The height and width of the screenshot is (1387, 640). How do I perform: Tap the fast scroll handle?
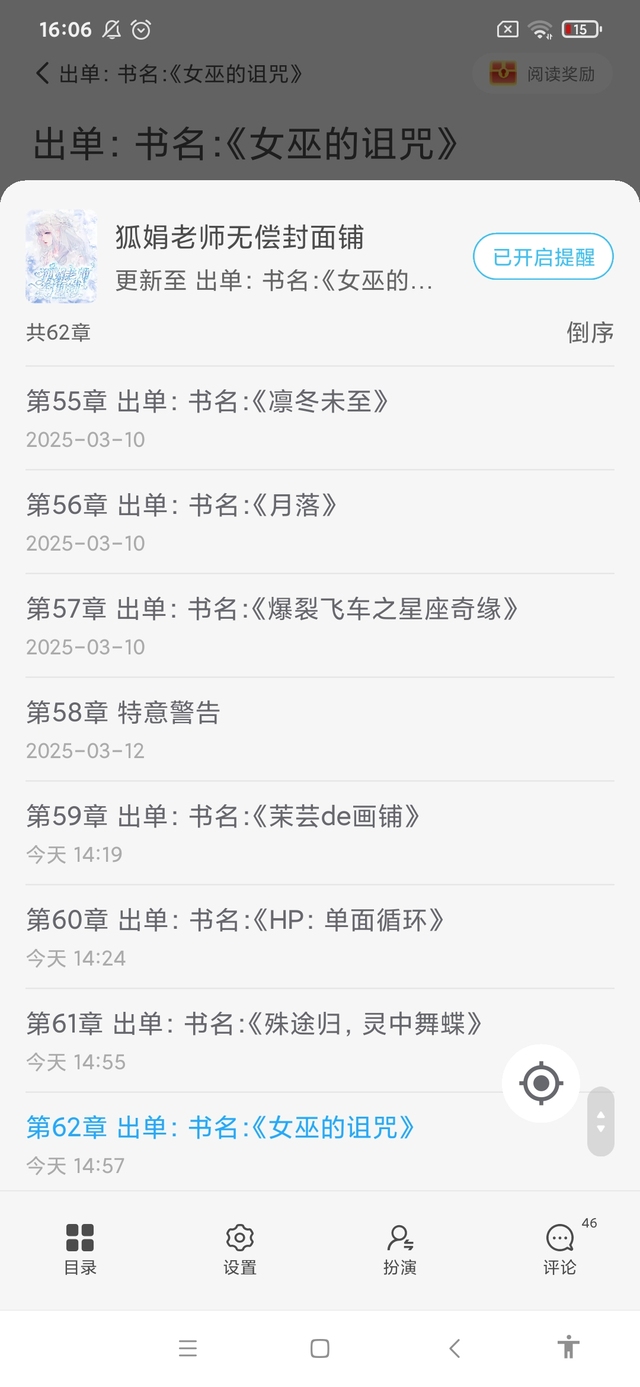point(600,1121)
